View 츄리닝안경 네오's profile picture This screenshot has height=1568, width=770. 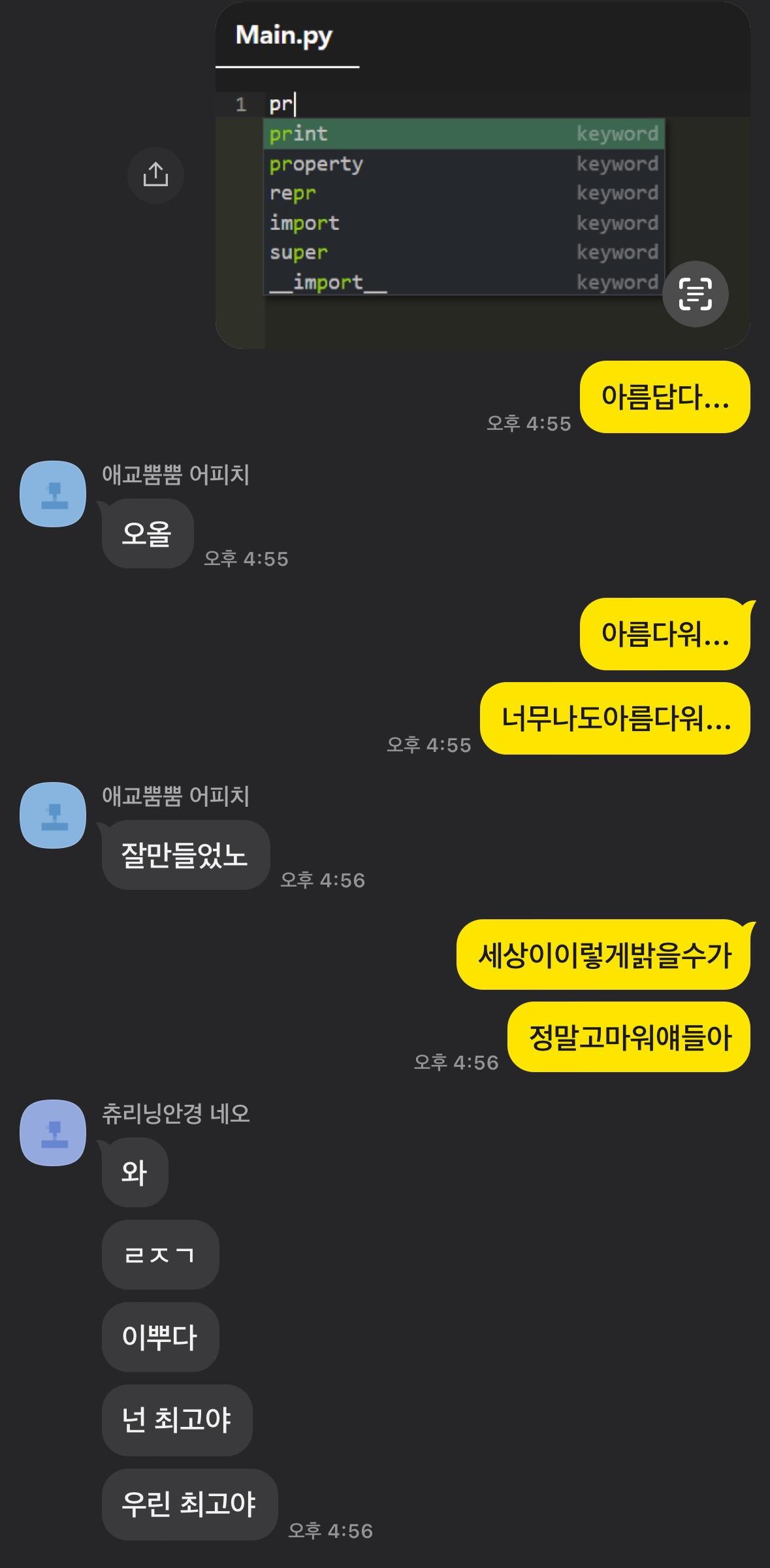53,1132
